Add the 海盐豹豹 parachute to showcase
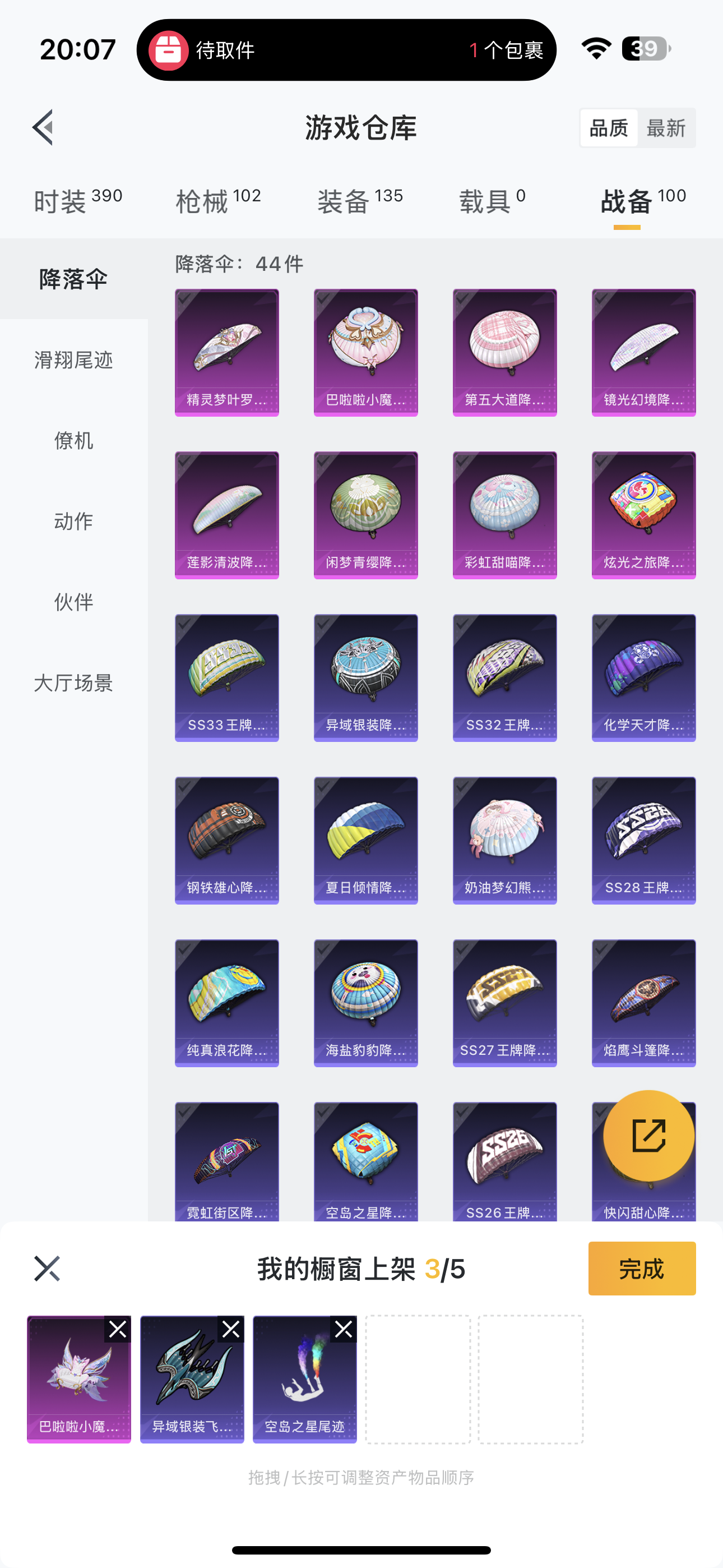723x1568 pixels. (366, 1003)
